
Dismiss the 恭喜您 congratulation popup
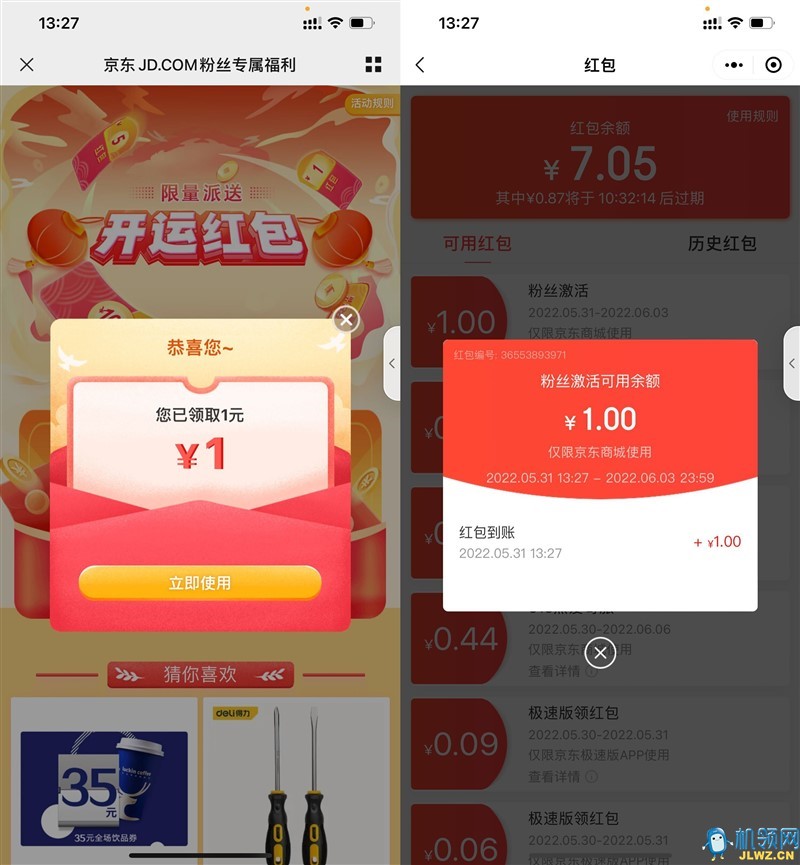click(x=346, y=320)
